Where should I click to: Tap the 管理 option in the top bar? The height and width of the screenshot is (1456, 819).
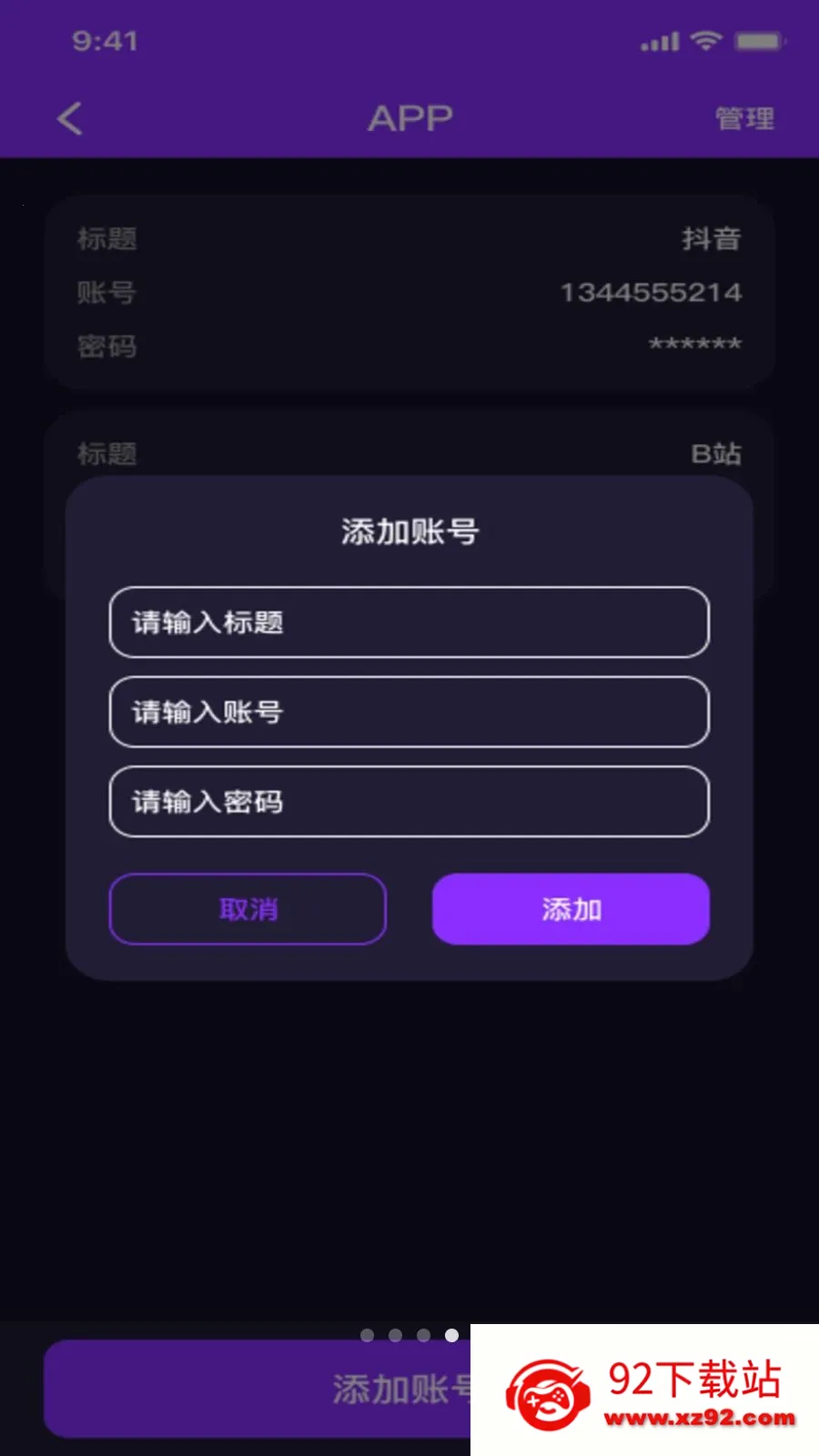pyautogui.click(x=744, y=116)
